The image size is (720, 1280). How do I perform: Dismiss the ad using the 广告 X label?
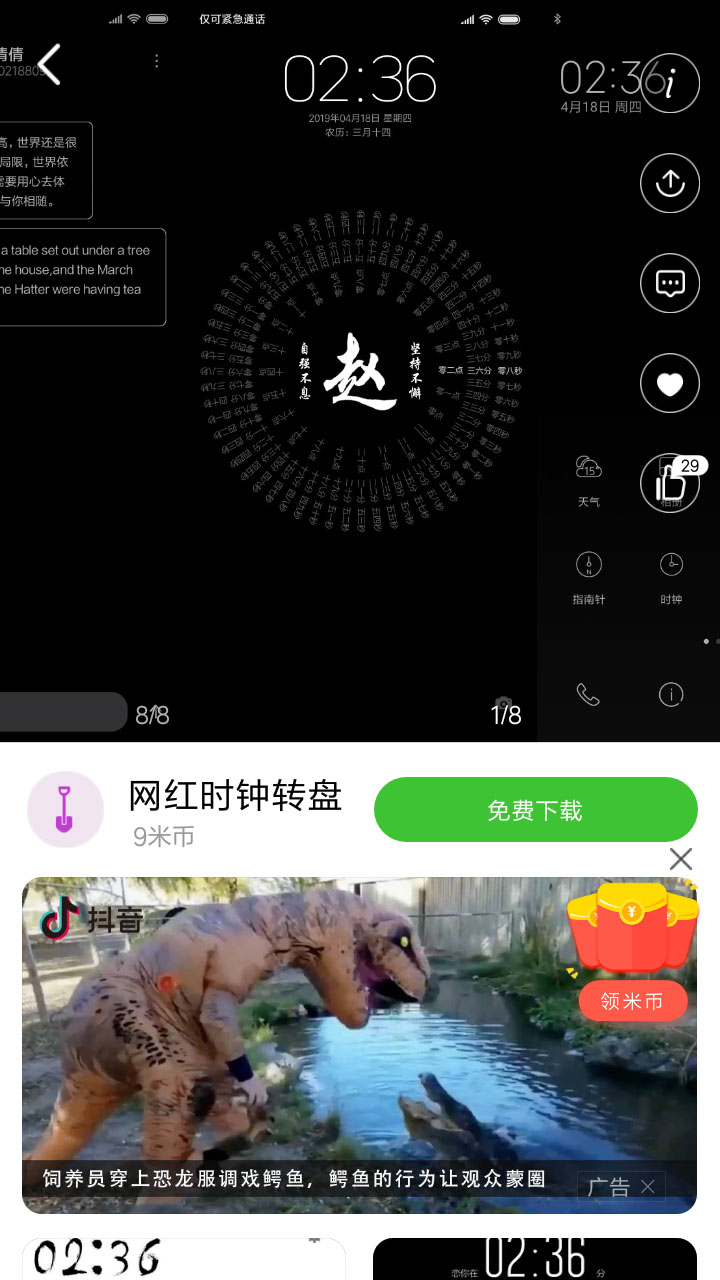click(x=621, y=1187)
